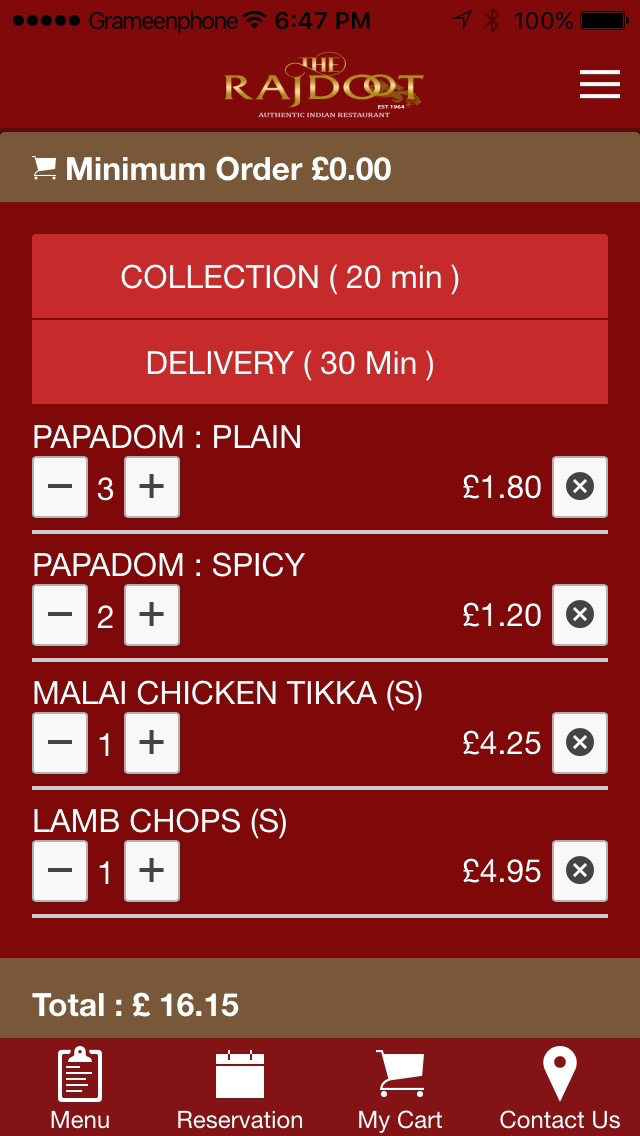Image resolution: width=640 pixels, height=1136 pixels.
Task: Choose Delivery (30 Min) option
Action: click(x=320, y=362)
